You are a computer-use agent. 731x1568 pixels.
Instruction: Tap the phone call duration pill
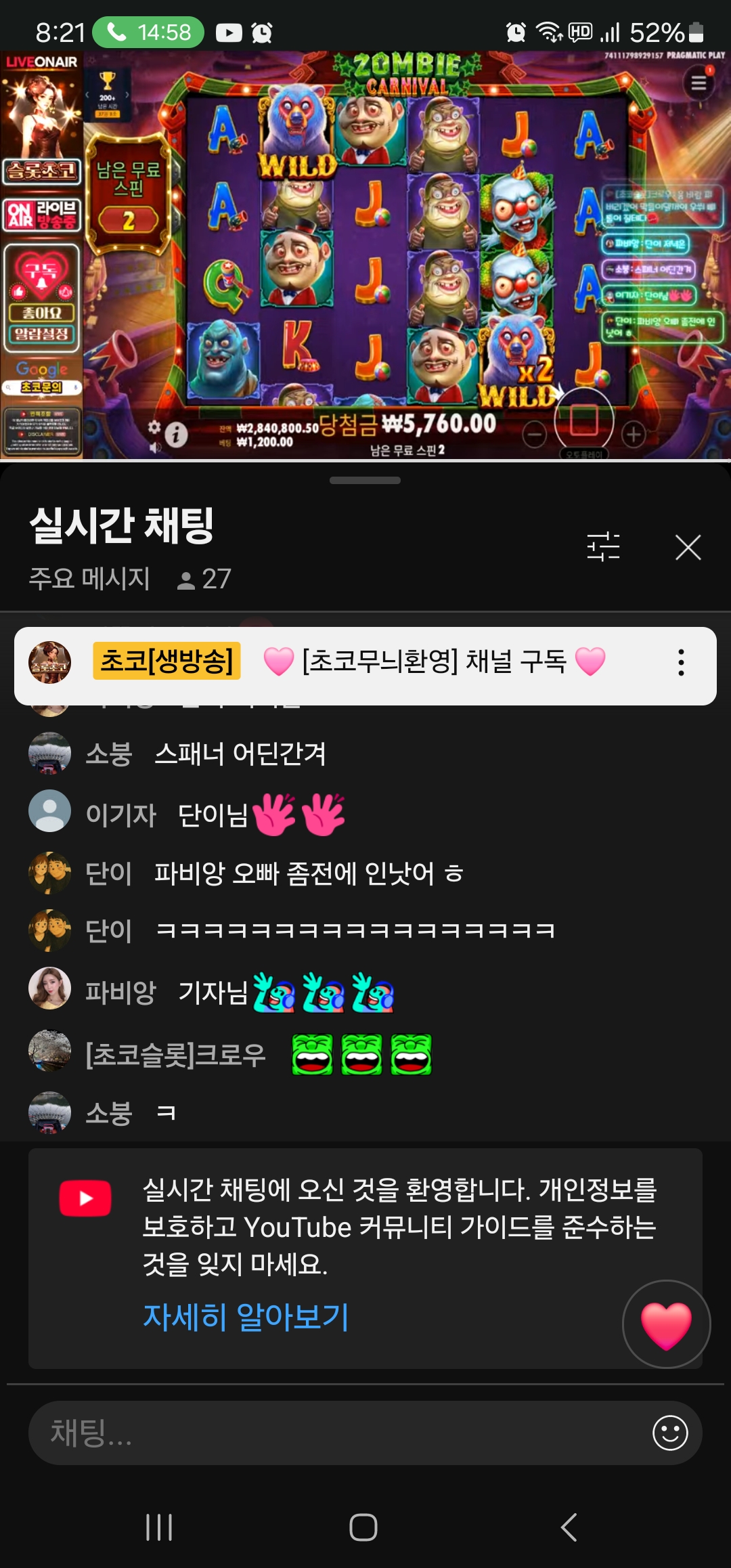(x=148, y=32)
